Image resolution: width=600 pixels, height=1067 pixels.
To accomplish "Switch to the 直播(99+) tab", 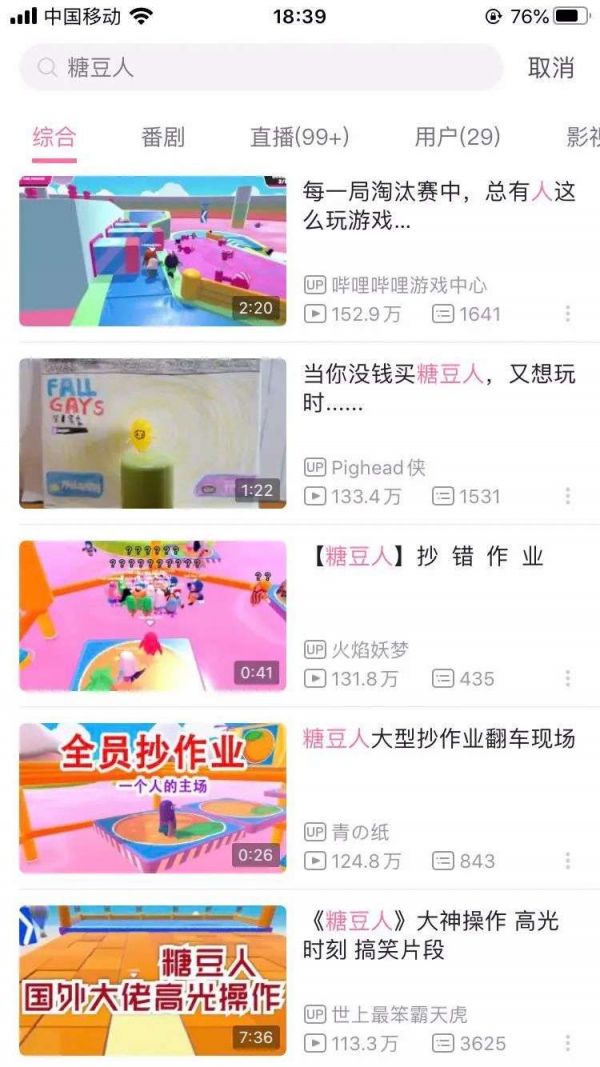I will pyautogui.click(x=299, y=137).
